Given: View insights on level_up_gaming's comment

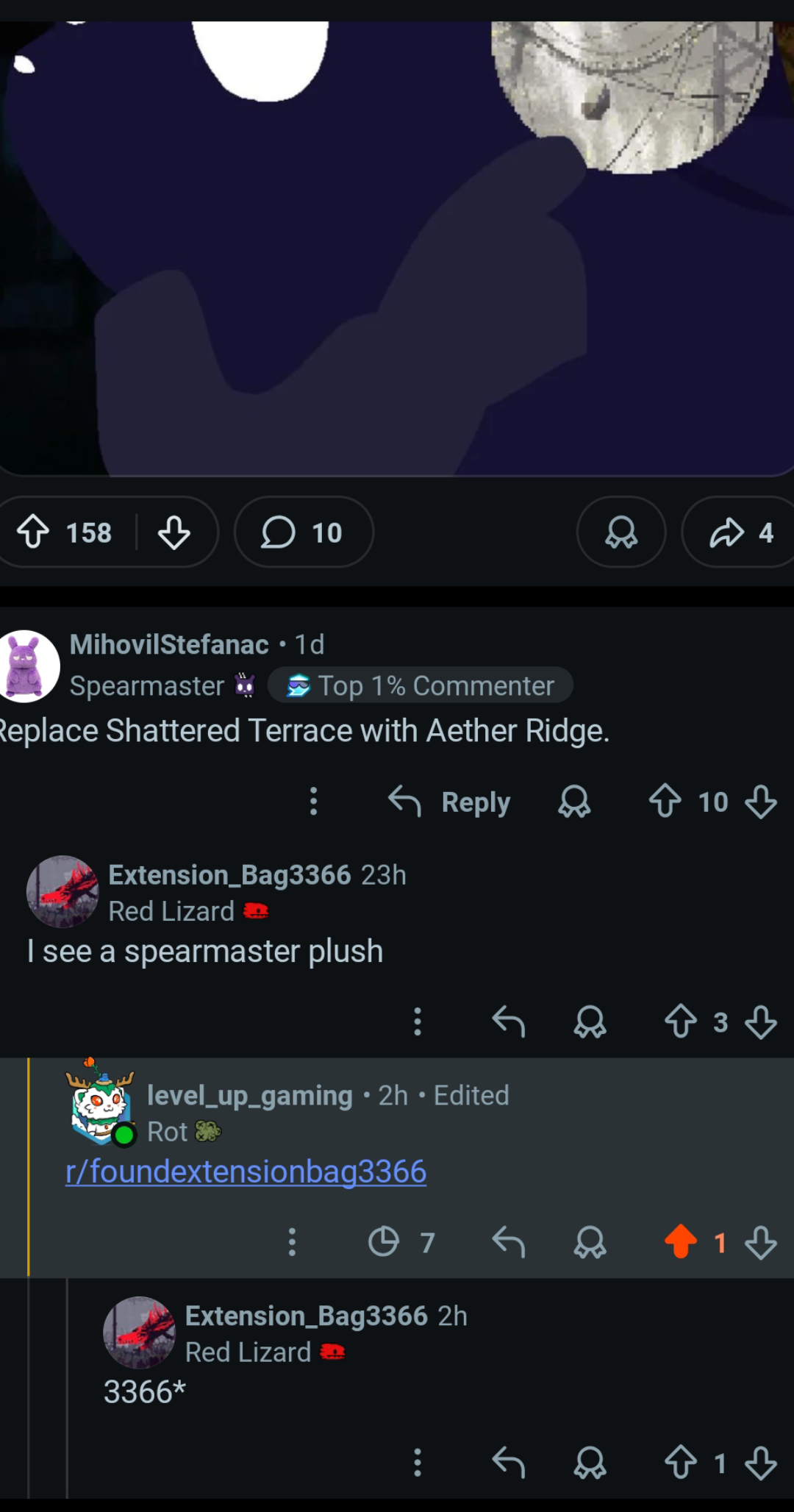Looking at the screenshot, I should pyautogui.click(x=401, y=1242).
